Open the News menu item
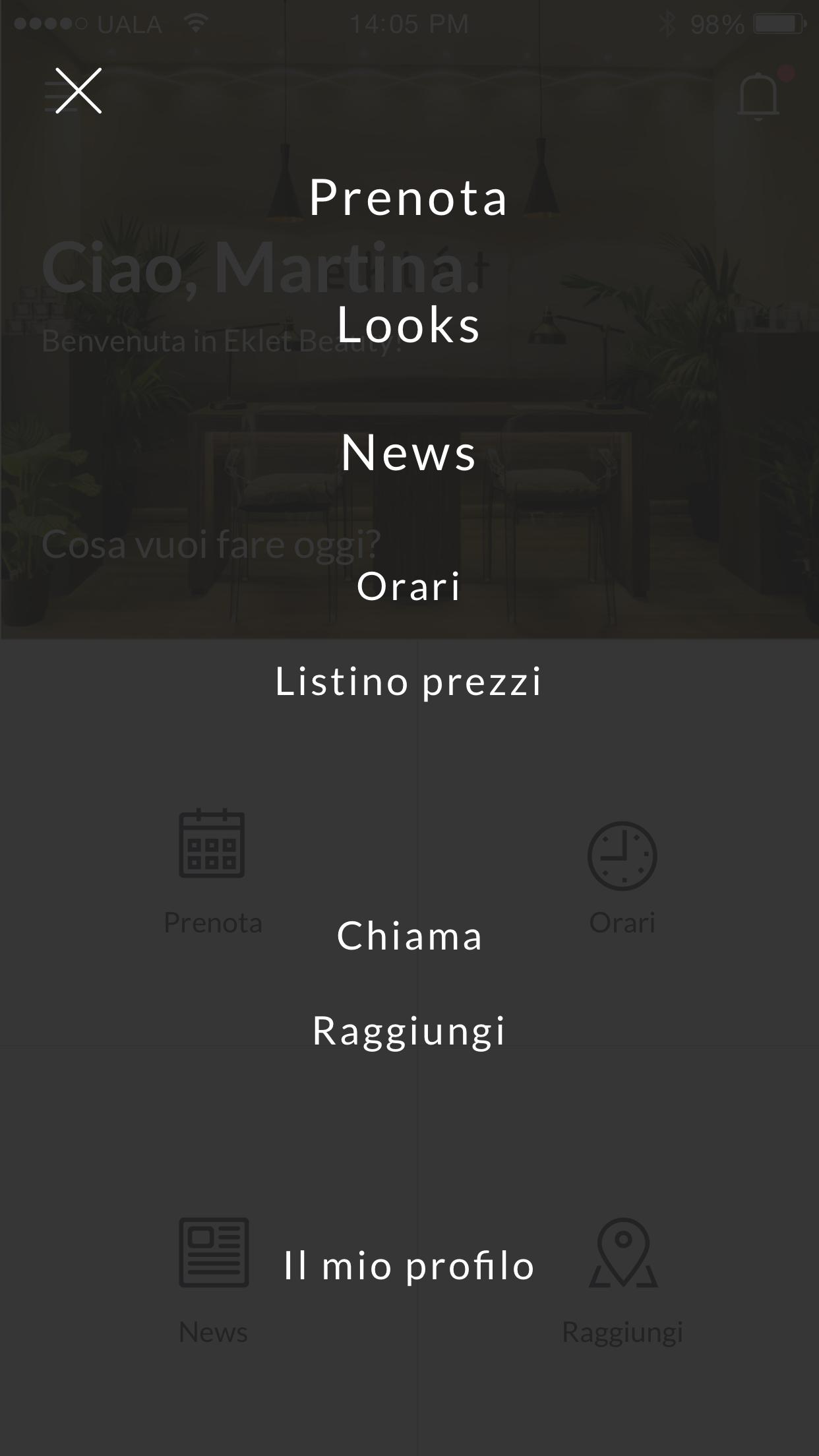 [409, 452]
